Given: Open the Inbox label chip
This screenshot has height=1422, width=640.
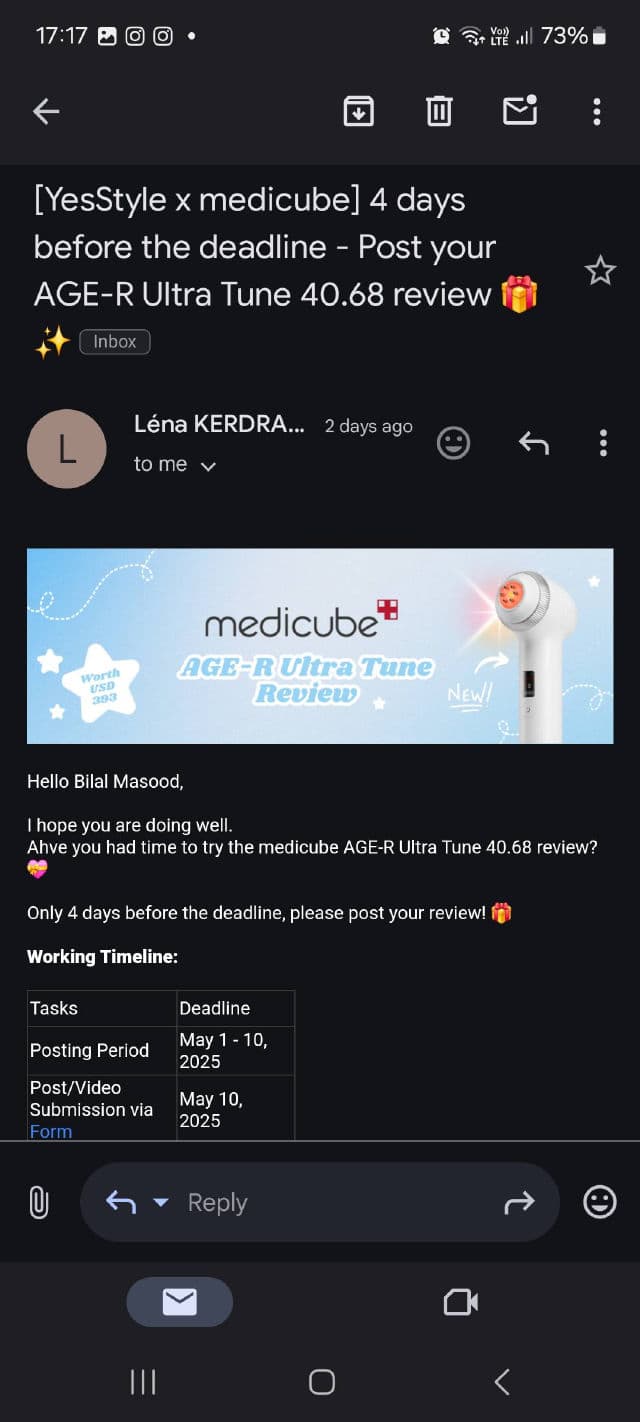Looking at the screenshot, I should tap(114, 342).
